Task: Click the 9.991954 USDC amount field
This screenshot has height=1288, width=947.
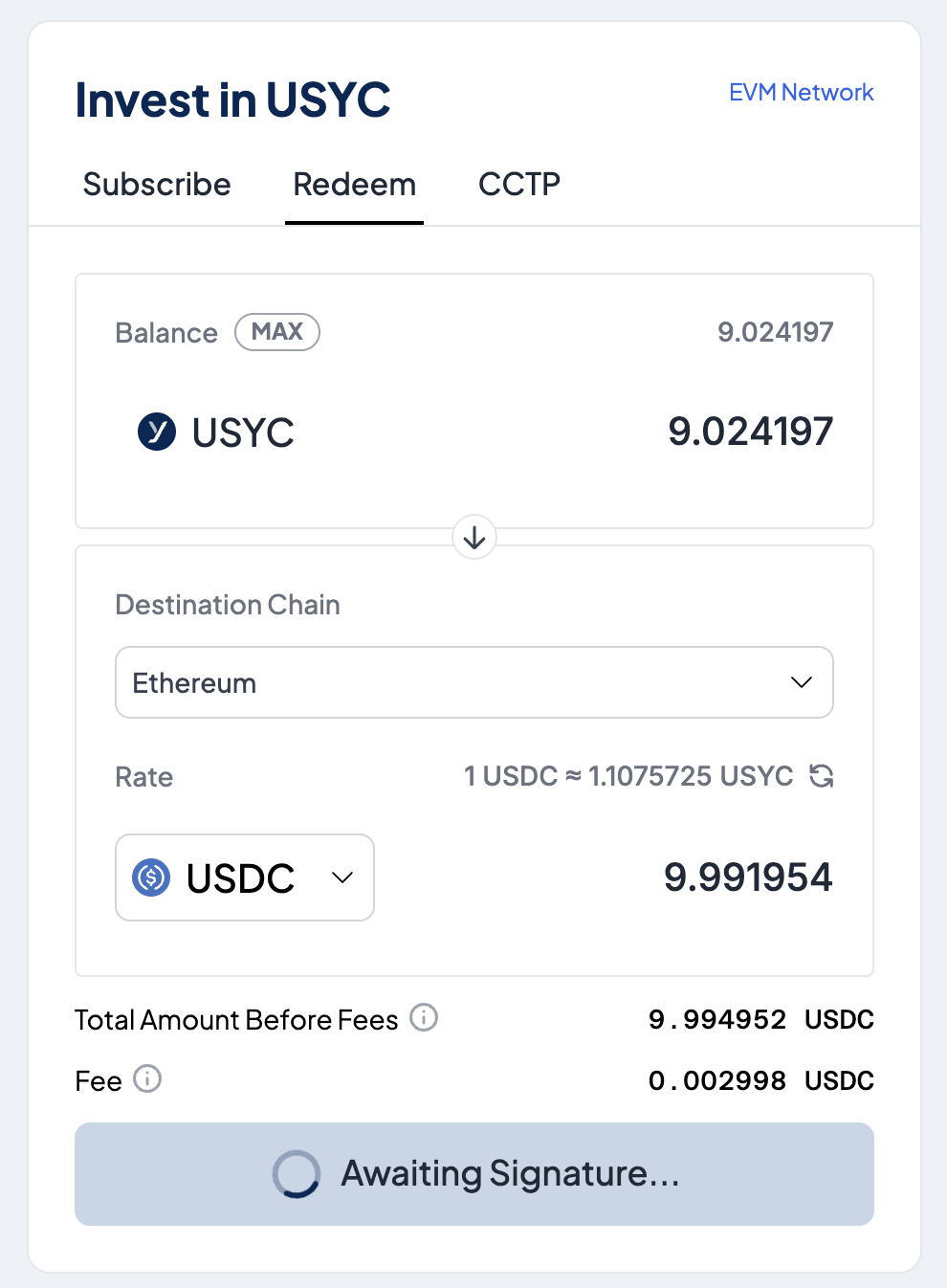Action: [x=748, y=877]
